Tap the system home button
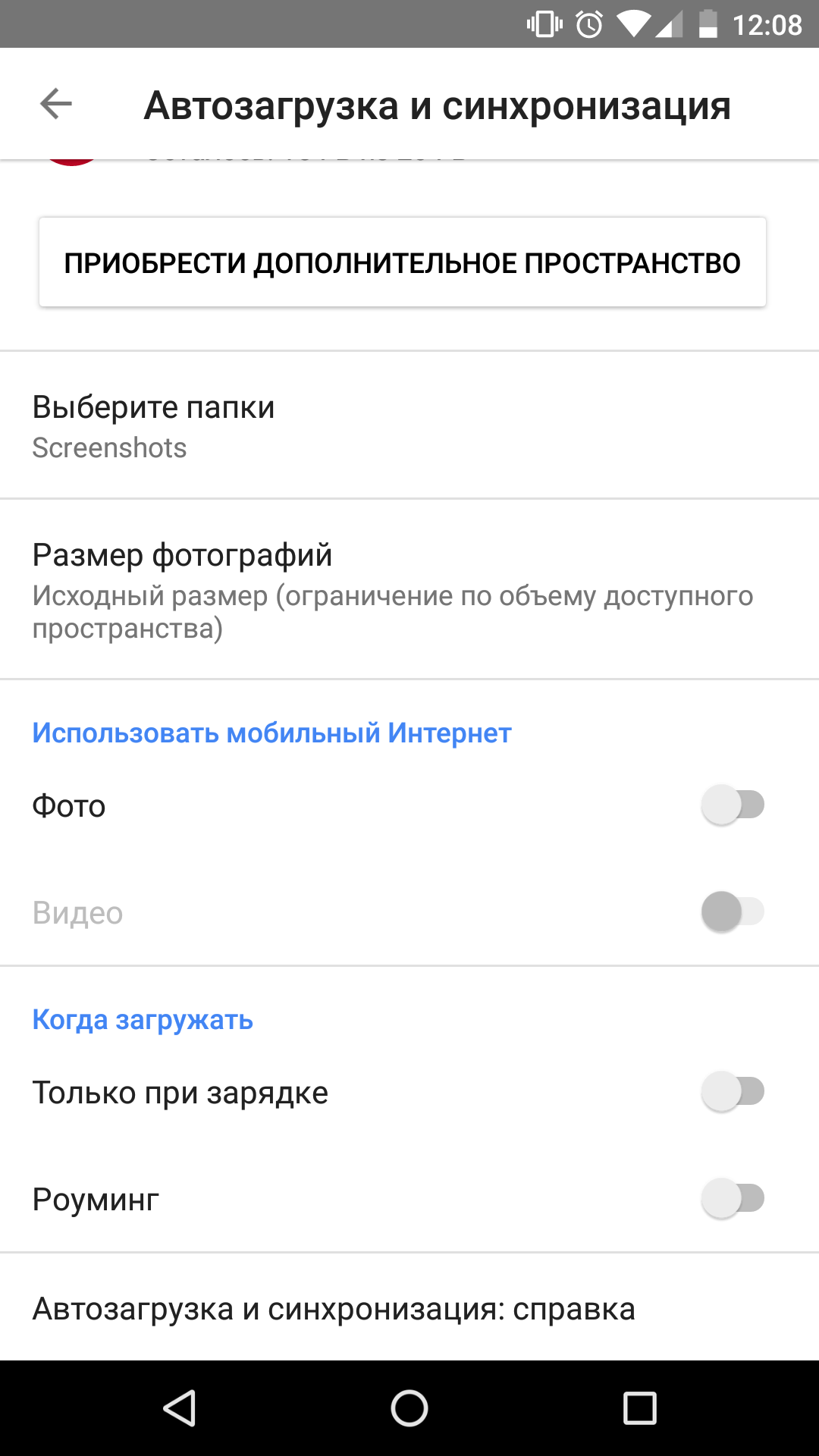Screen dimensions: 819x1456 409,1408
